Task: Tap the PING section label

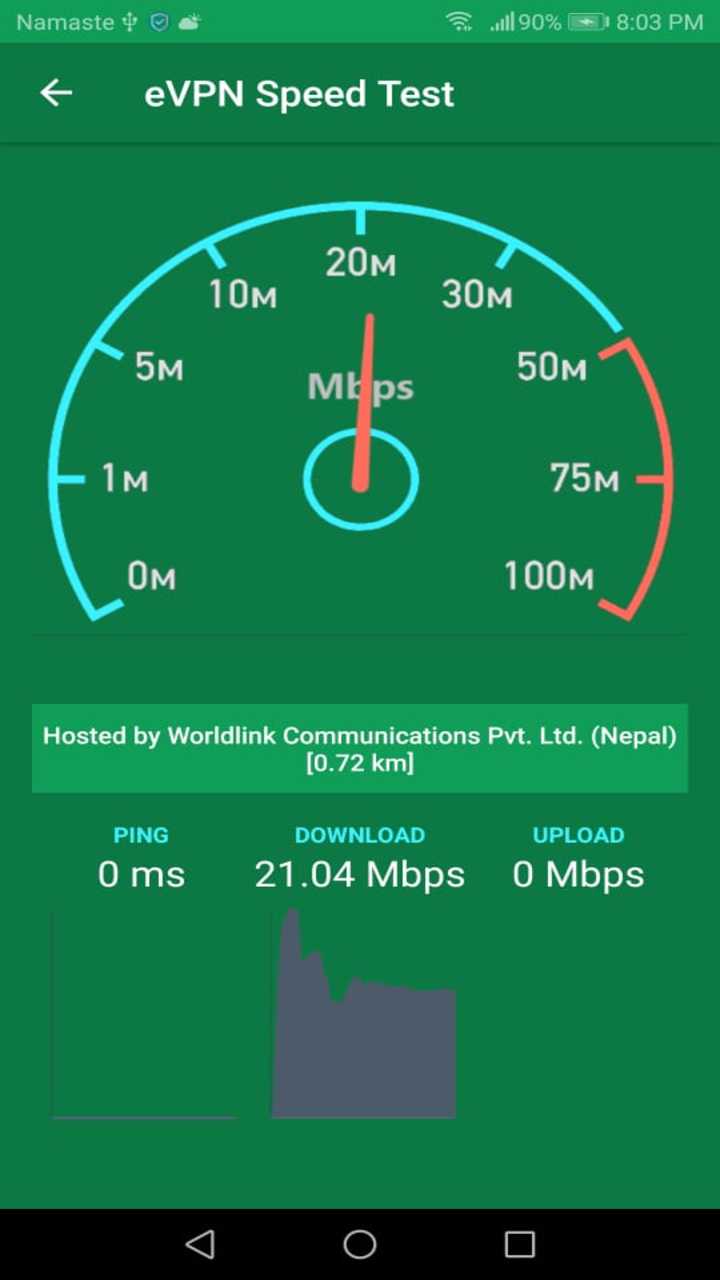Action: [x=140, y=835]
